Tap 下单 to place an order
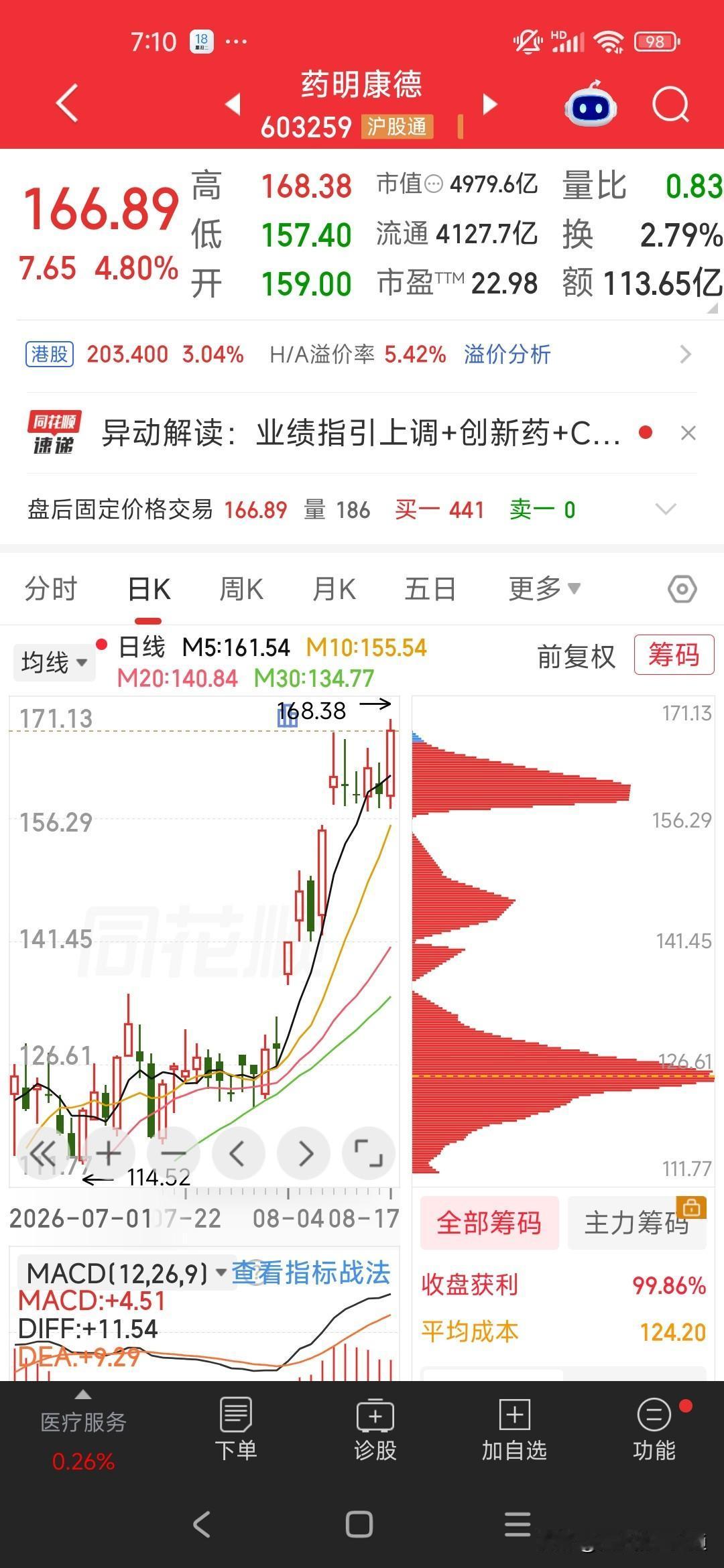The height and width of the screenshot is (1568, 724). [235, 1429]
